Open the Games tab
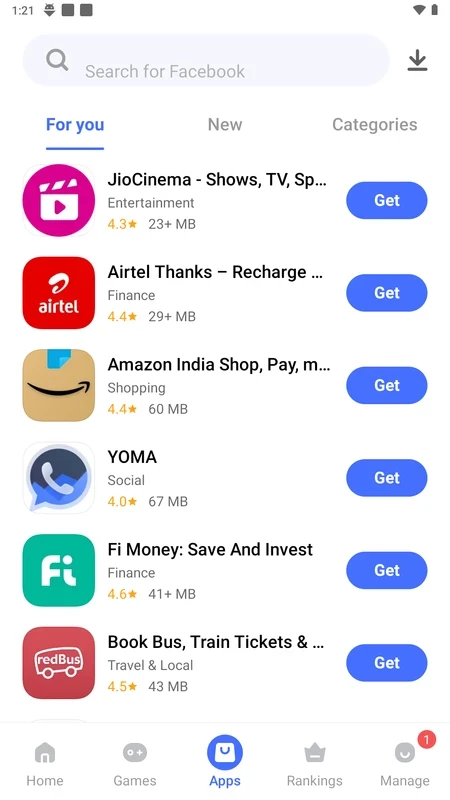This screenshot has width=450, height=800. (135, 764)
